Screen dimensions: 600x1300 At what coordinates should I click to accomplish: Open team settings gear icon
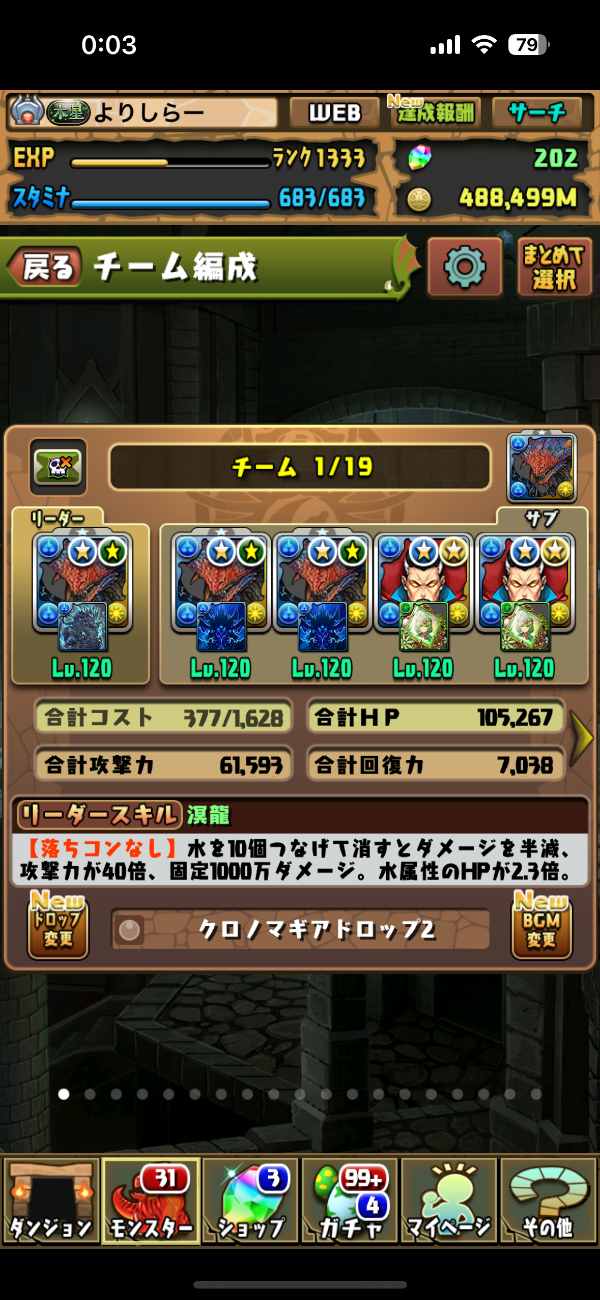[464, 267]
